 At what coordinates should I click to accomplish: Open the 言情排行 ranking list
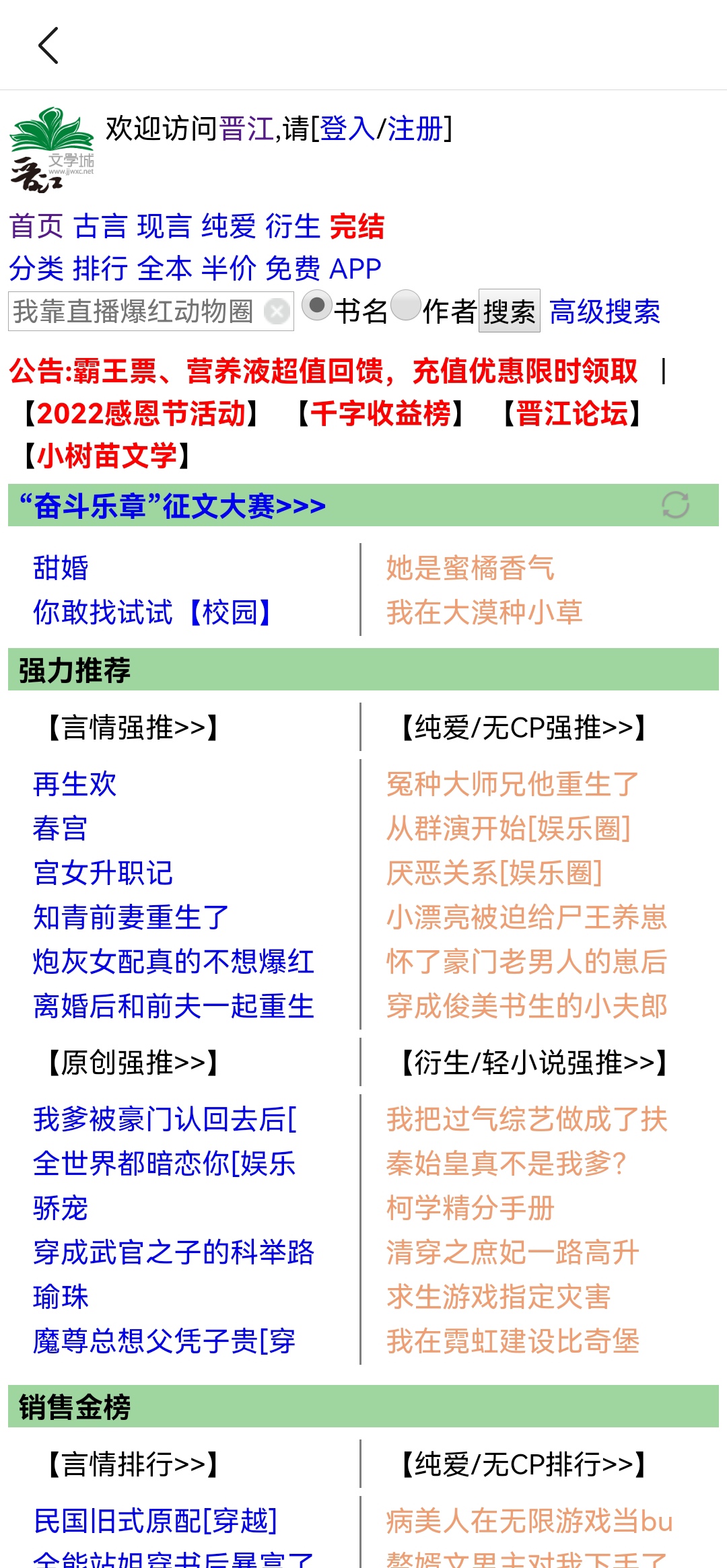click(x=133, y=1464)
